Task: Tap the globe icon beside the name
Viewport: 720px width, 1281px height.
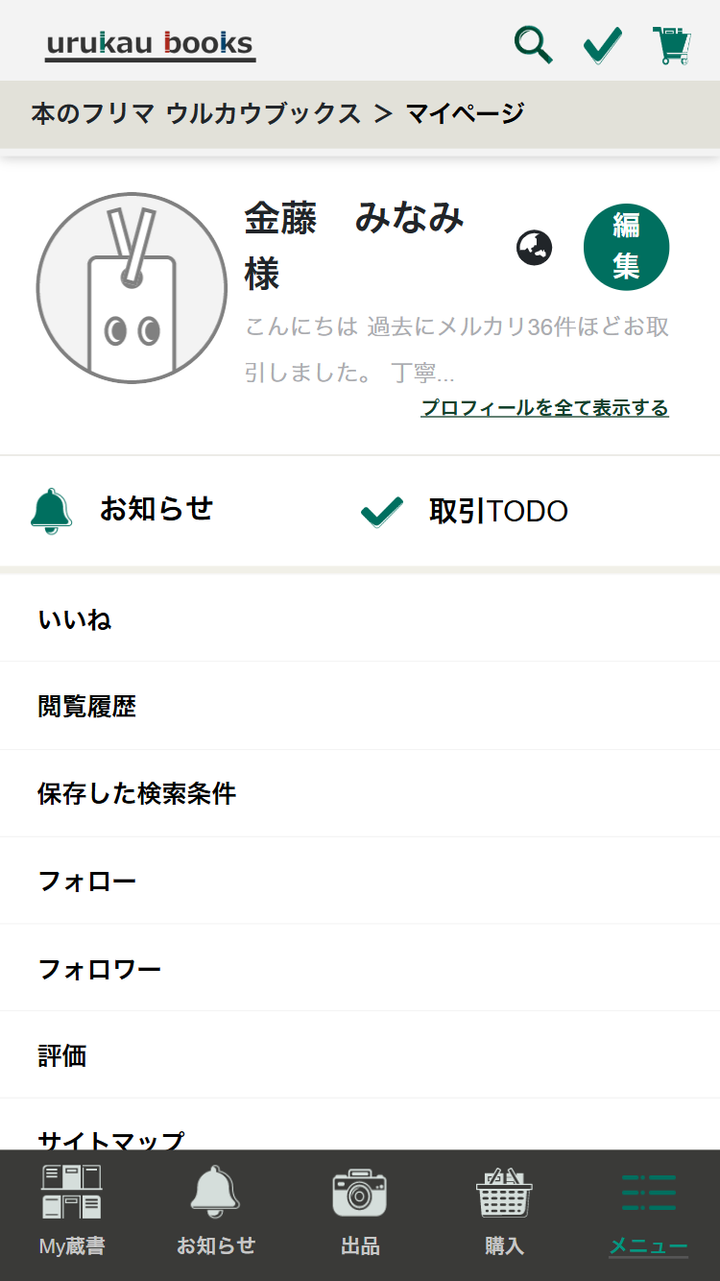Action: point(535,247)
